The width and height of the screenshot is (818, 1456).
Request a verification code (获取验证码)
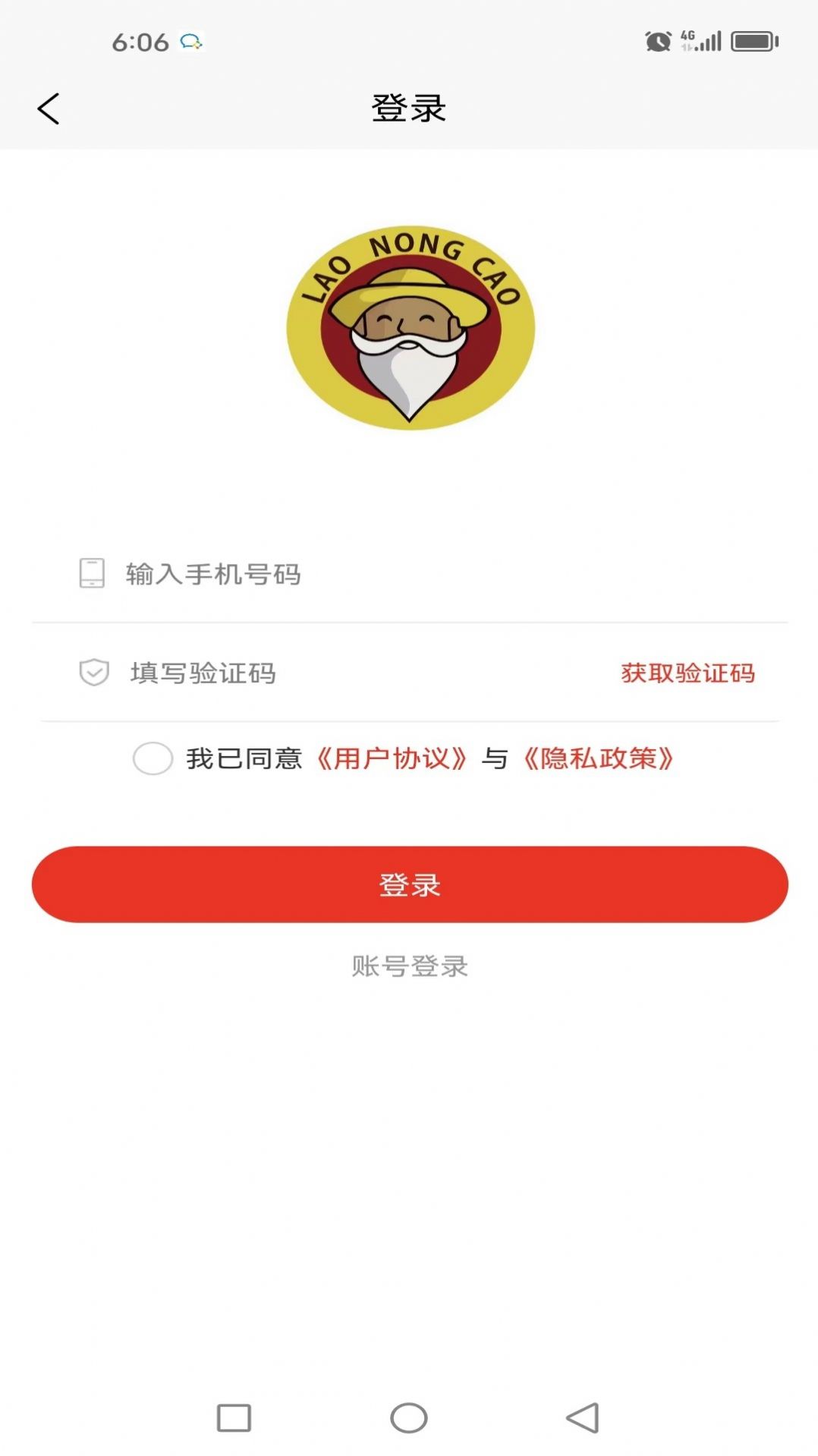tap(687, 673)
